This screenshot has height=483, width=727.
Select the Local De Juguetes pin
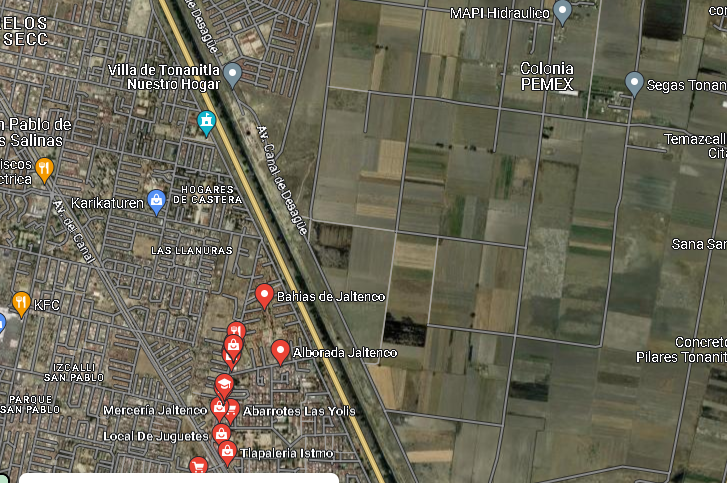(x=221, y=435)
